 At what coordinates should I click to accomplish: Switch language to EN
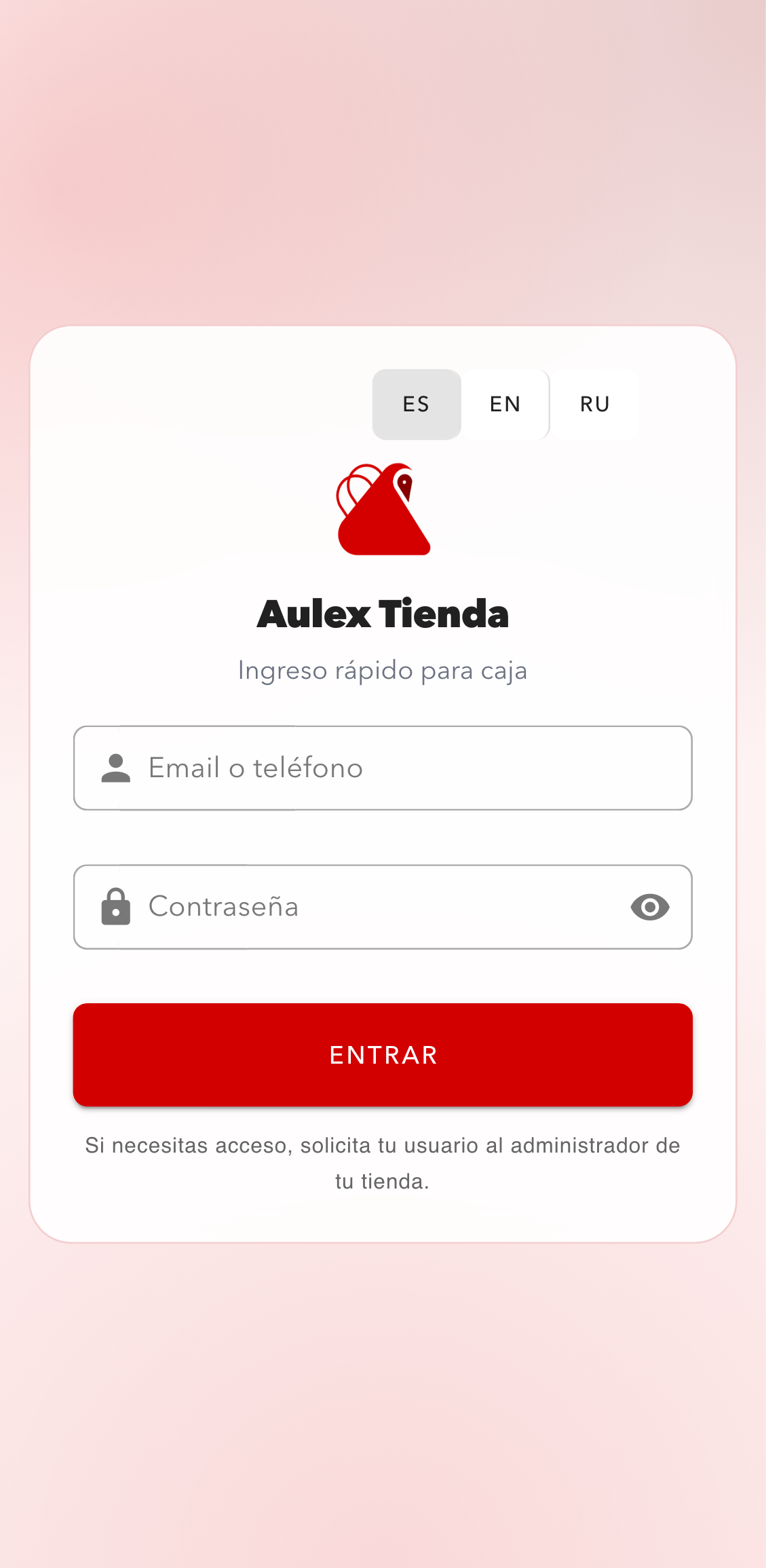[x=505, y=404]
